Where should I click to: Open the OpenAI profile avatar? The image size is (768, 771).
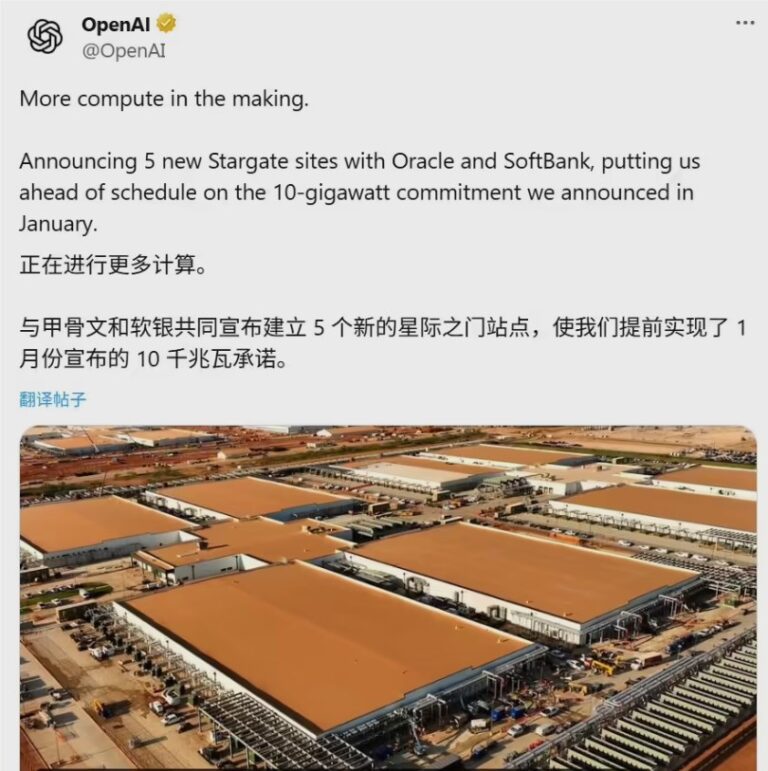point(45,36)
